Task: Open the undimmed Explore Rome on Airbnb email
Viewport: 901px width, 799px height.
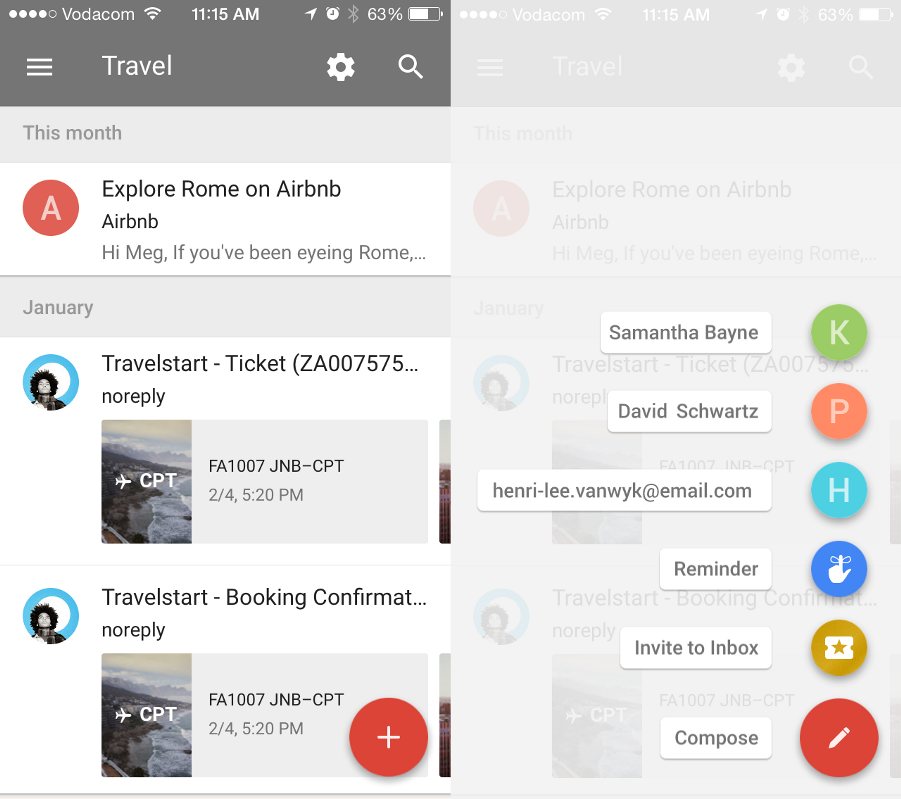Action: (x=264, y=220)
